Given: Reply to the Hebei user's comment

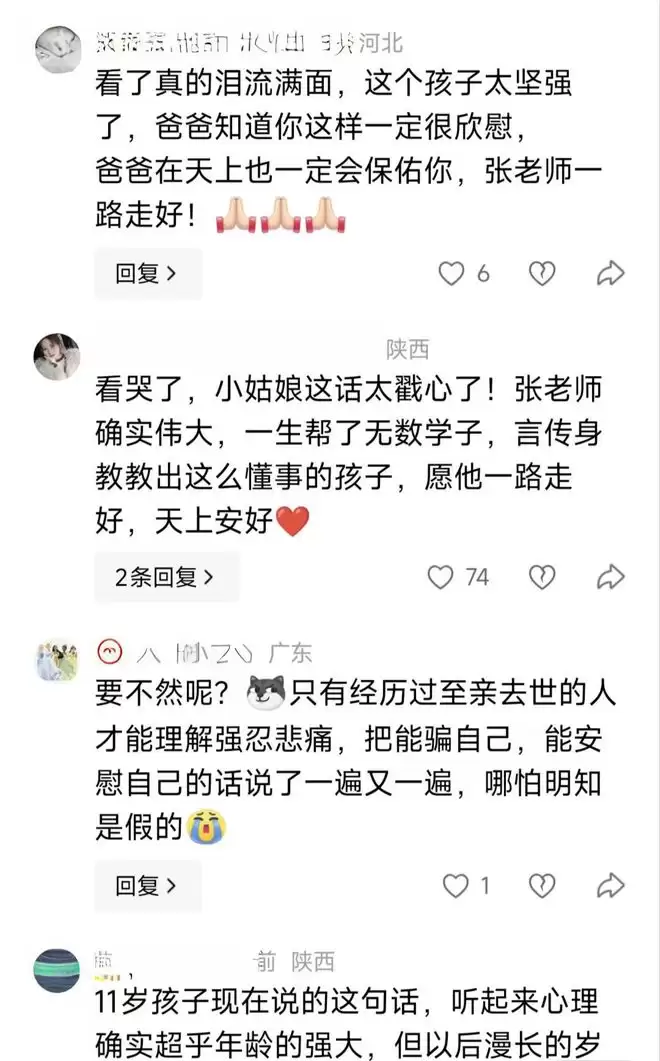Looking at the screenshot, I should coord(147,274).
